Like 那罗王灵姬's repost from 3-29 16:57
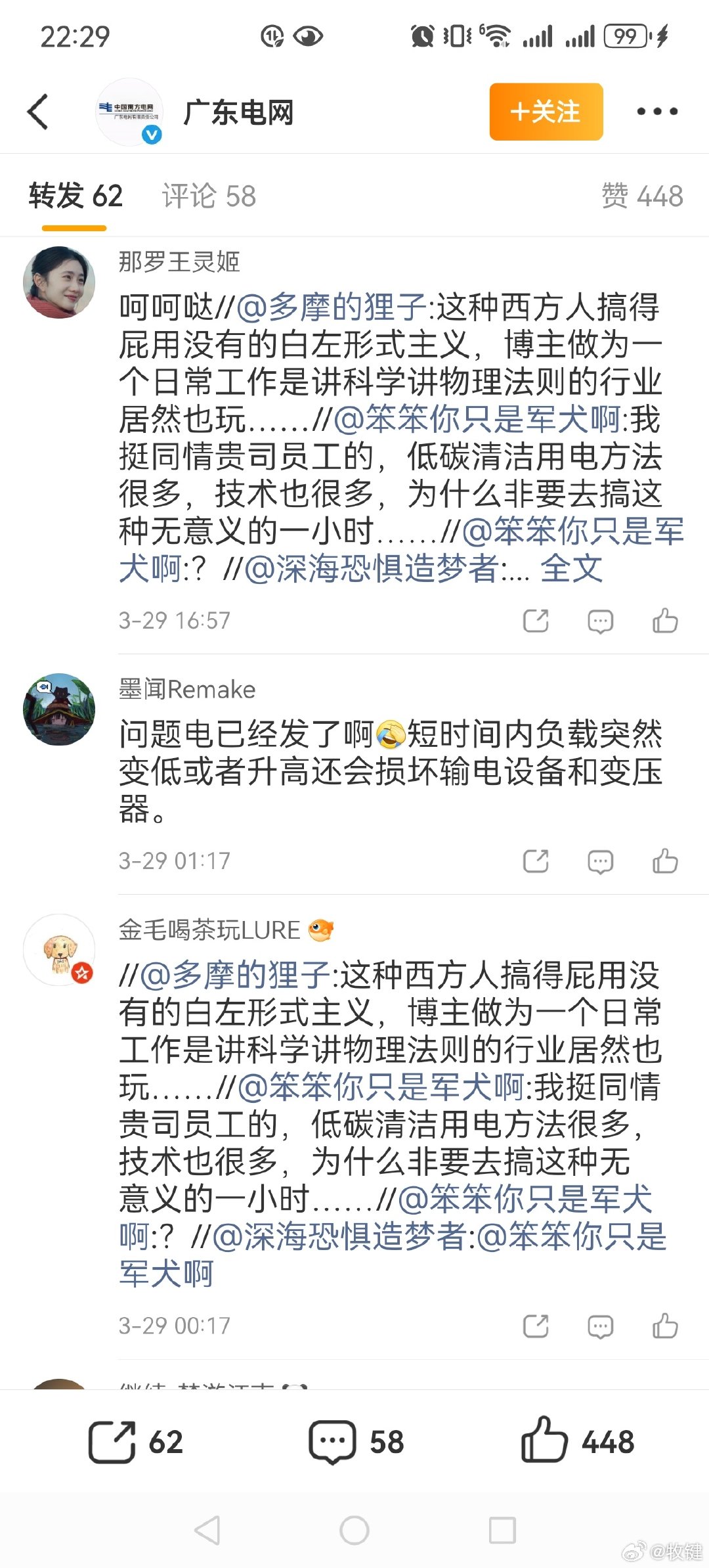 tap(665, 621)
